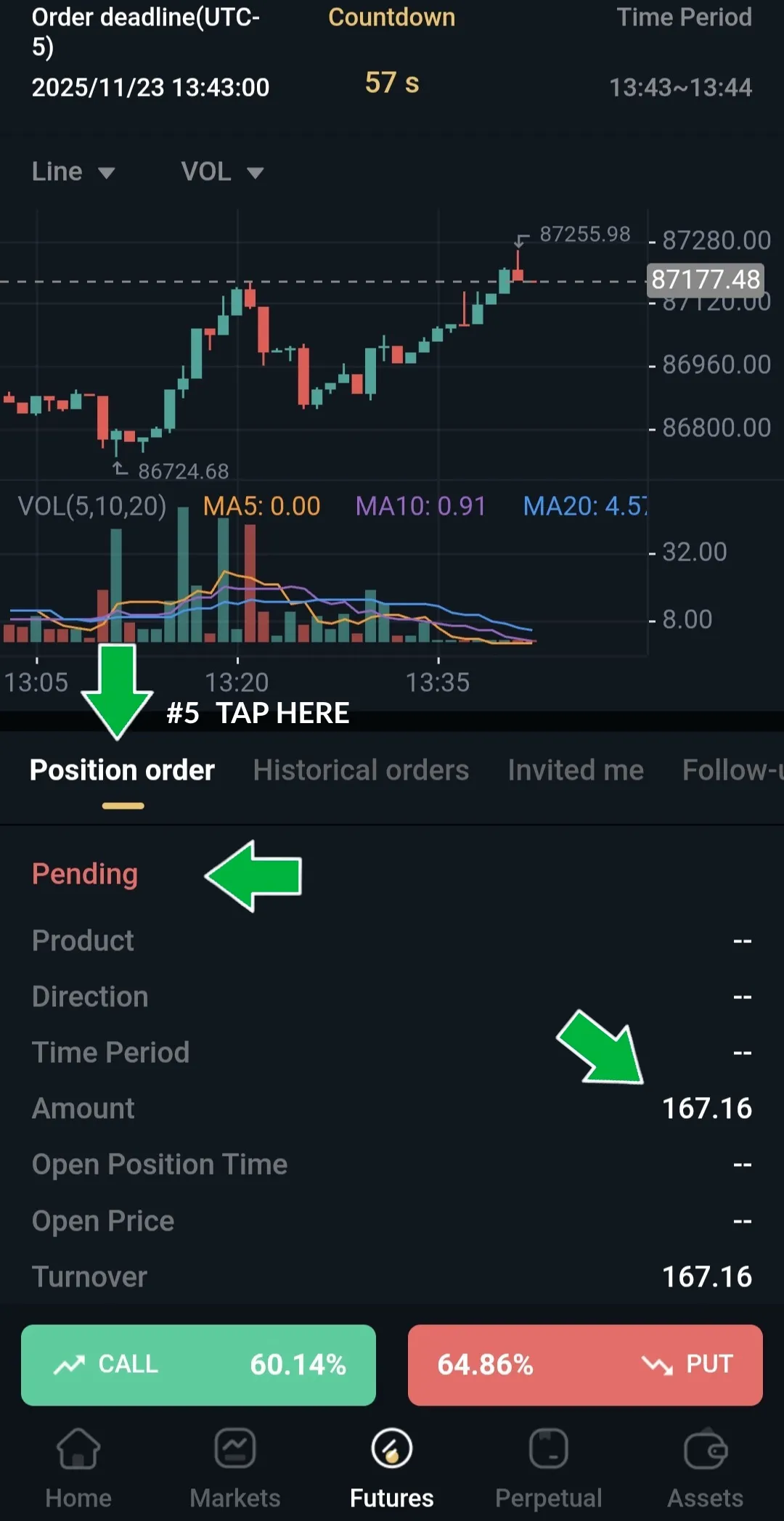Open the Line chart type dropdown
The width and height of the screenshot is (784, 1521).
click(x=73, y=172)
